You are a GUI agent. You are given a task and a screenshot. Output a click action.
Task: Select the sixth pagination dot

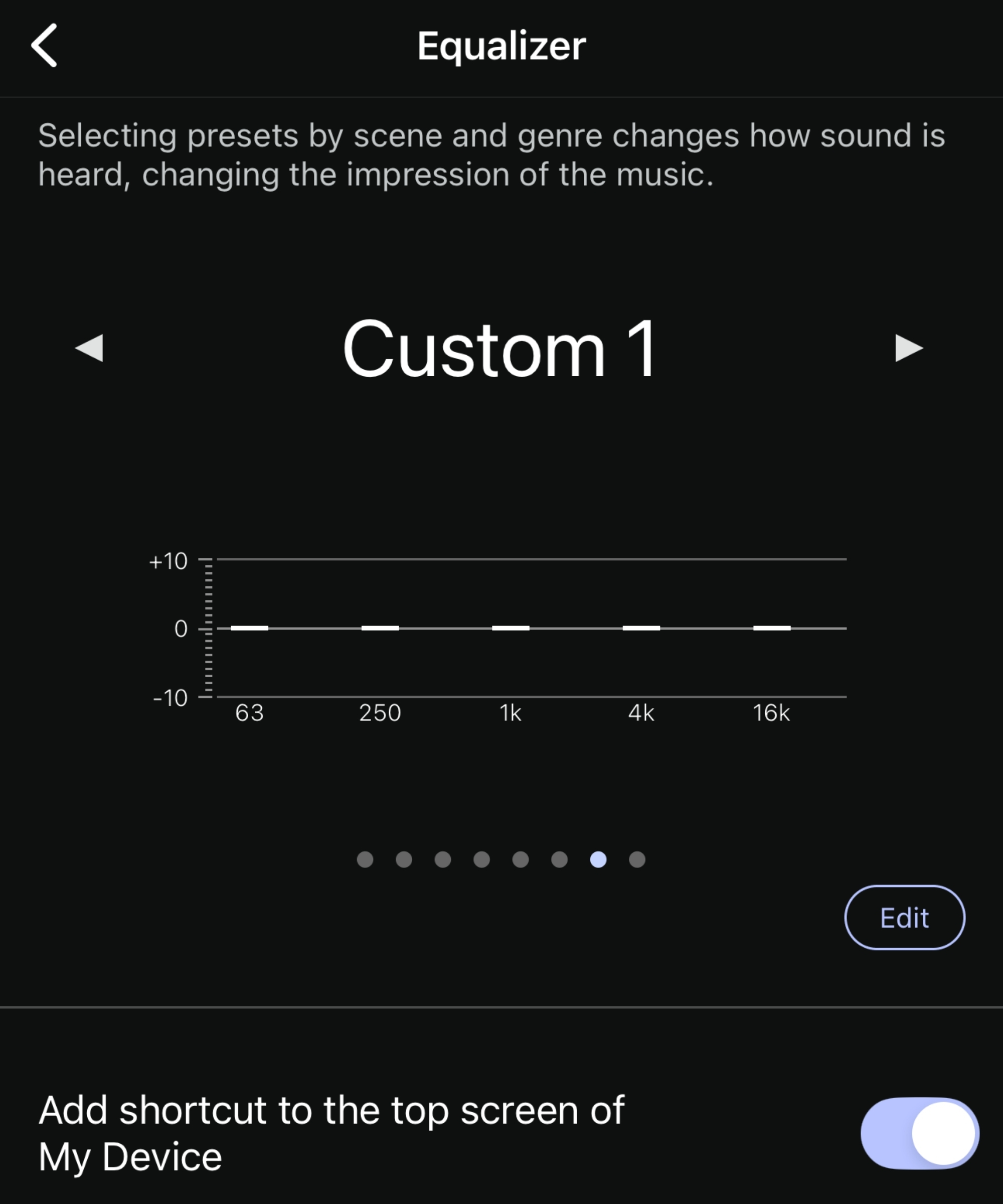559,860
